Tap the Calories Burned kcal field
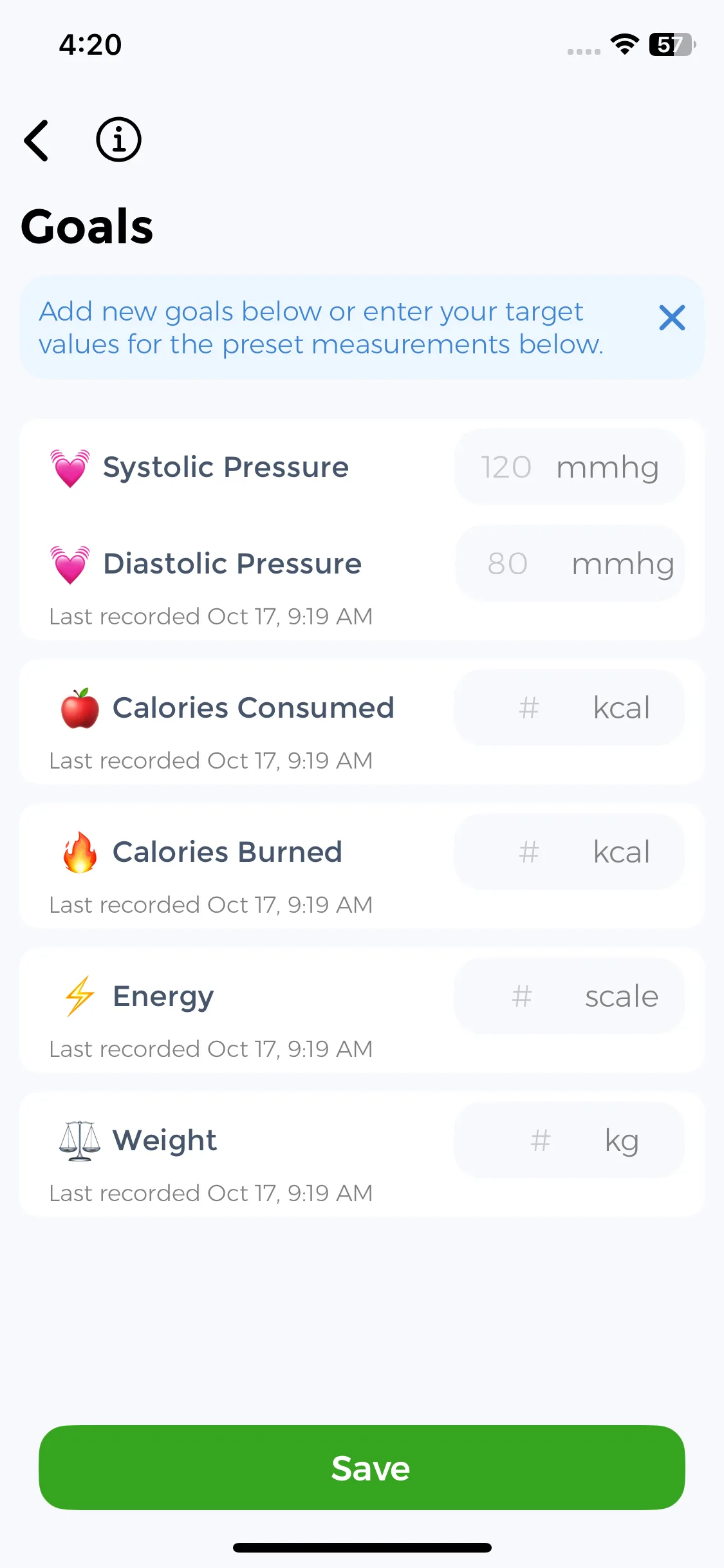 tap(570, 852)
